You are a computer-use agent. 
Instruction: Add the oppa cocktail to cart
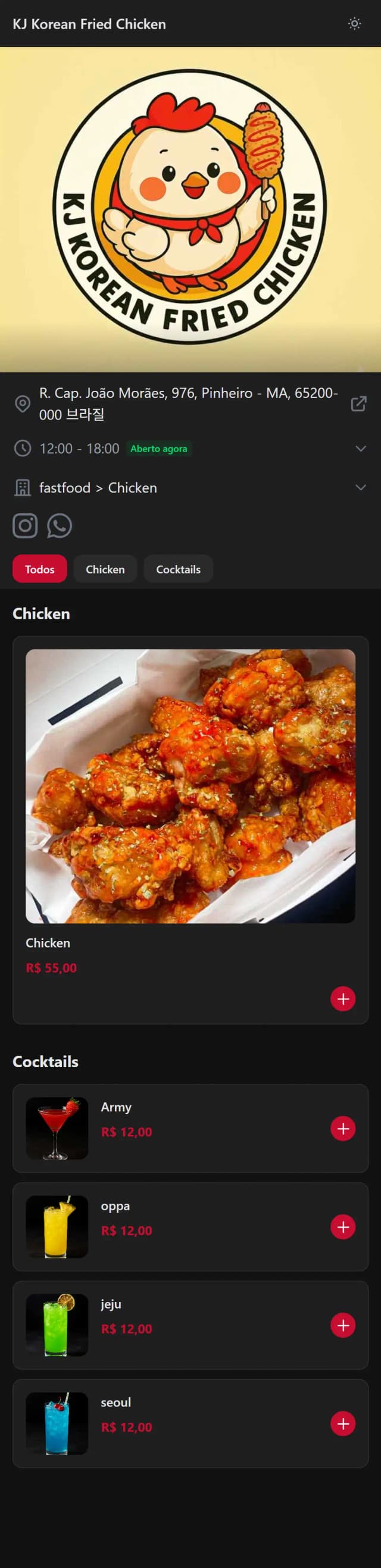[x=342, y=1227]
